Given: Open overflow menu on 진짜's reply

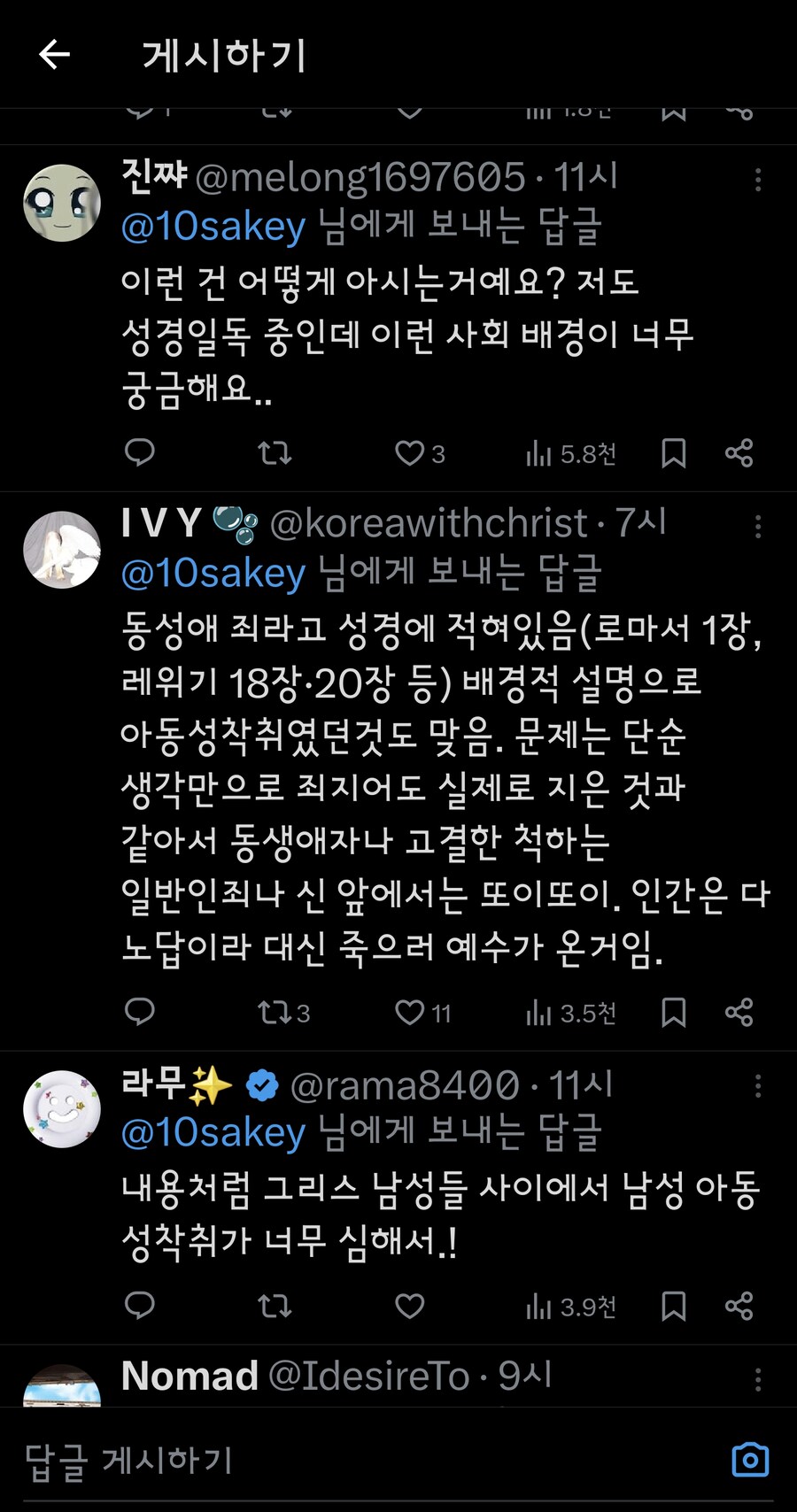Looking at the screenshot, I should click(x=758, y=180).
